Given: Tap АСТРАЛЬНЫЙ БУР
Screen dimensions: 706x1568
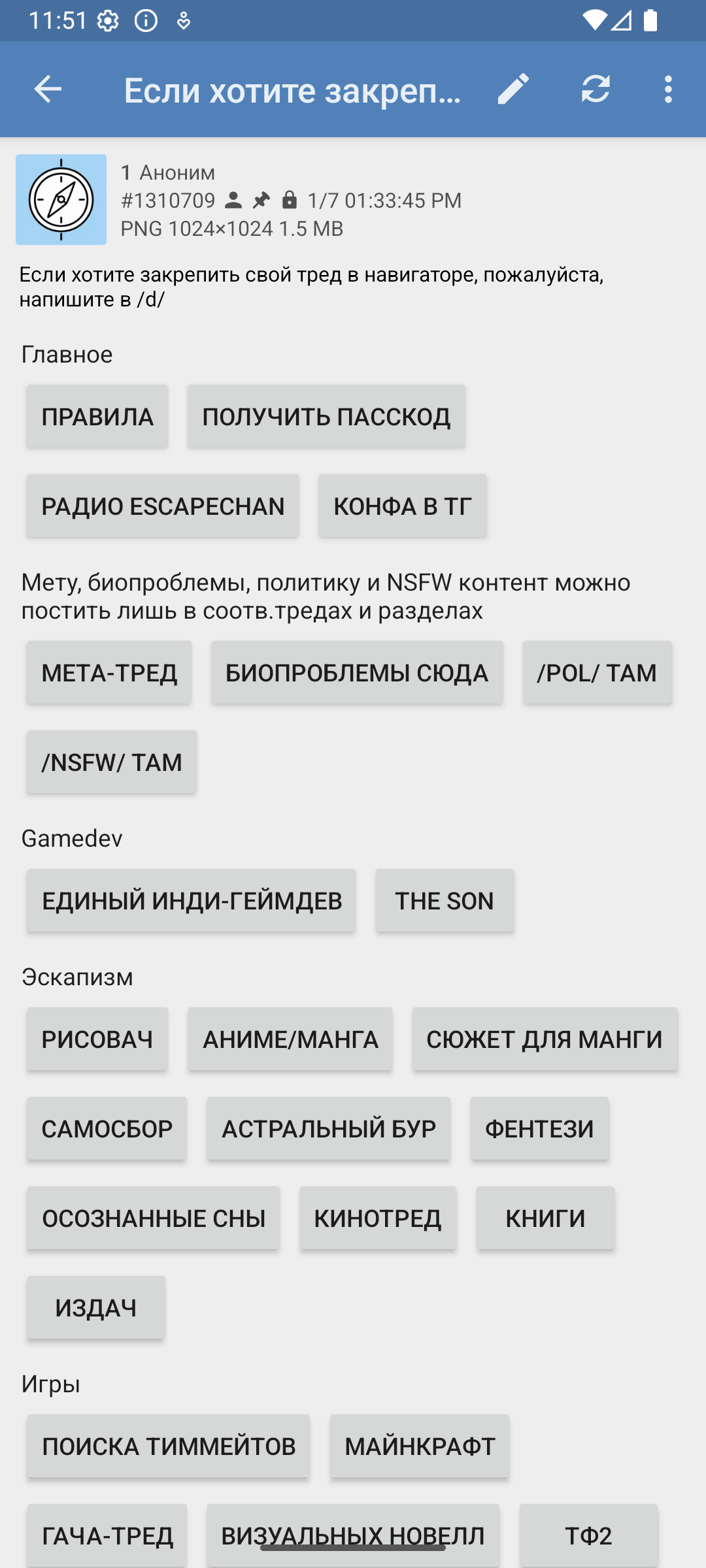Looking at the screenshot, I should tap(329, 1128).
